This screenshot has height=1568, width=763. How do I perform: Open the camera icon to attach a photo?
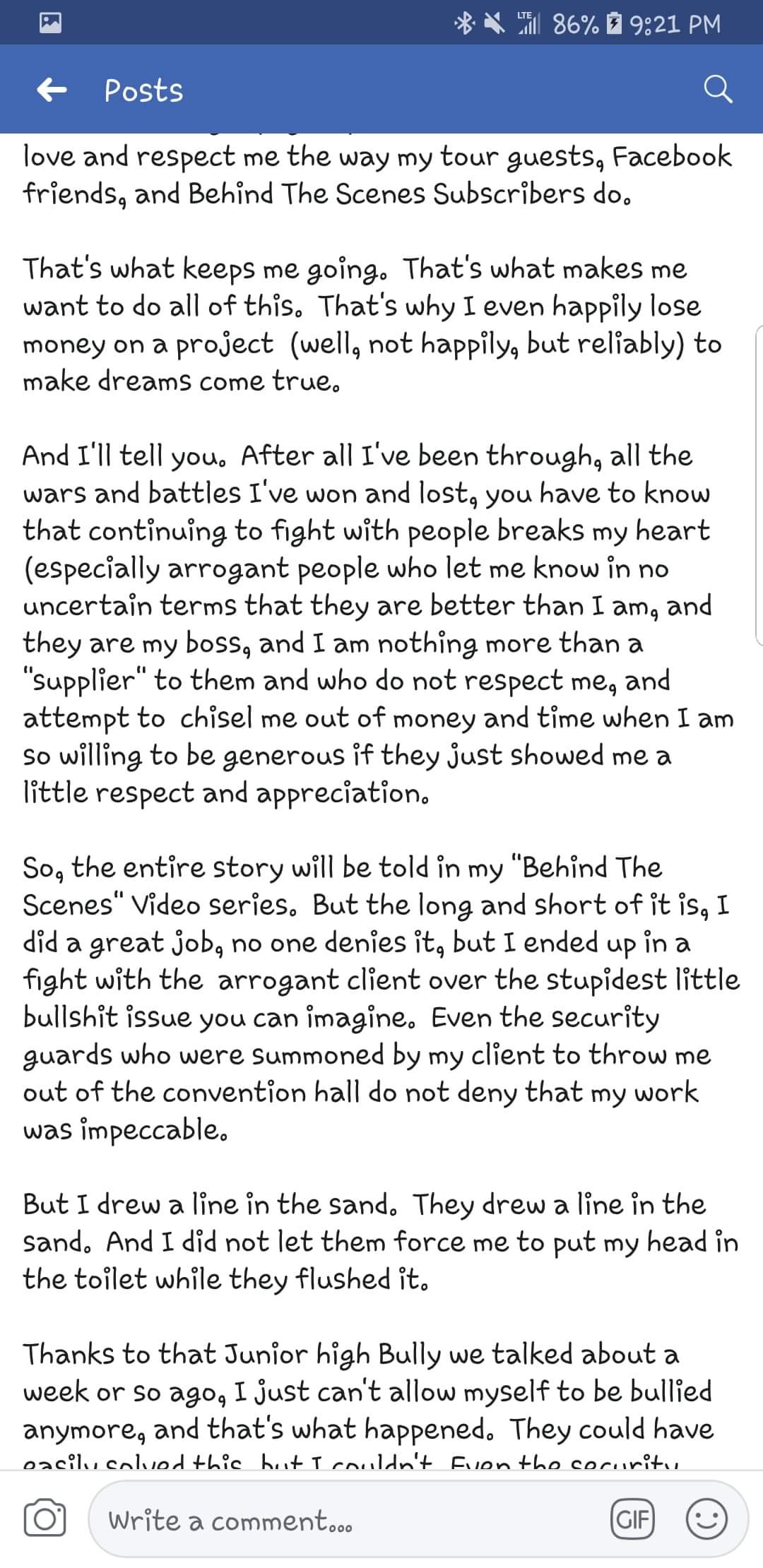pyautogui.click(x=45, y=1518)
